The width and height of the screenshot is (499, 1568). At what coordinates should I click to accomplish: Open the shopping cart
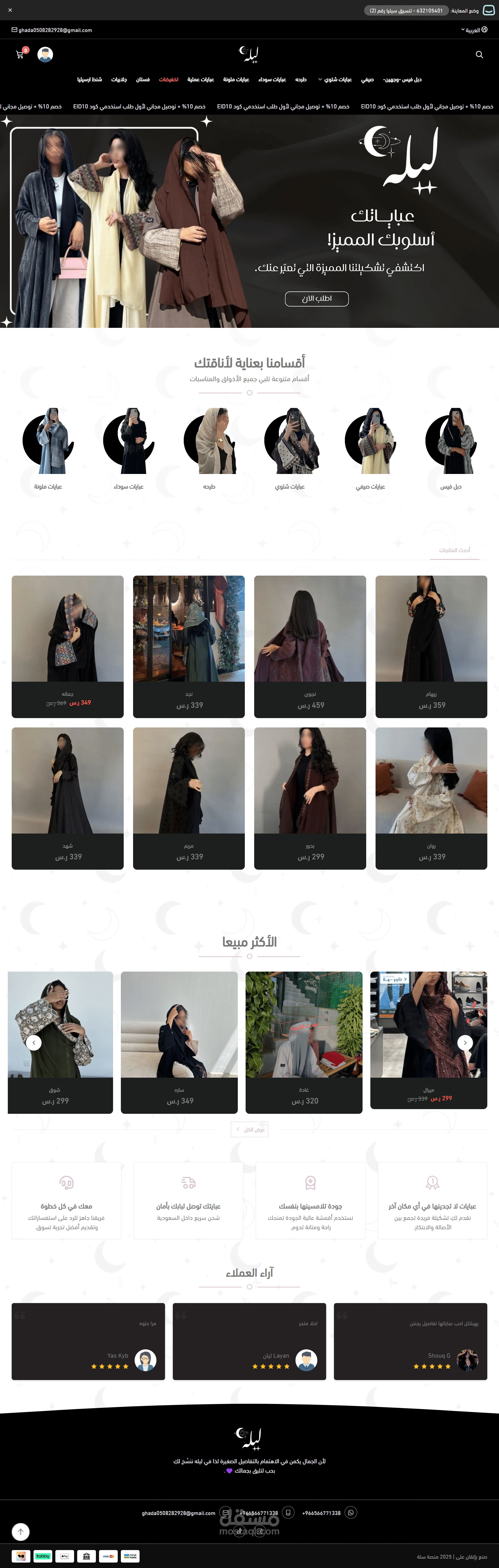(x=20, y=55)
